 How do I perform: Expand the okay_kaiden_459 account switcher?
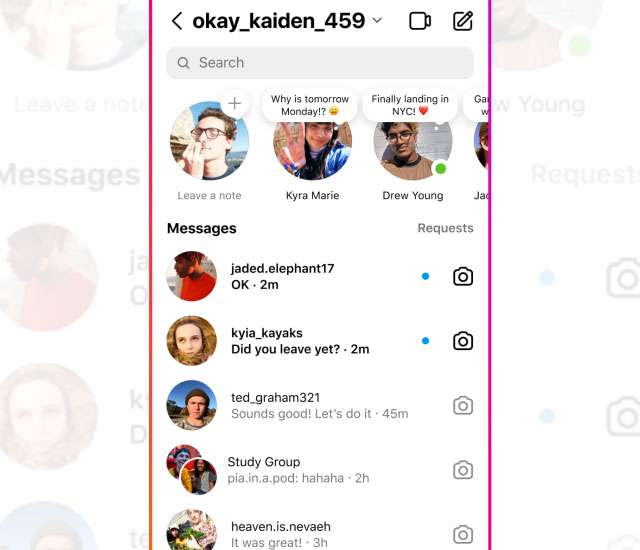tap(377, 21)
